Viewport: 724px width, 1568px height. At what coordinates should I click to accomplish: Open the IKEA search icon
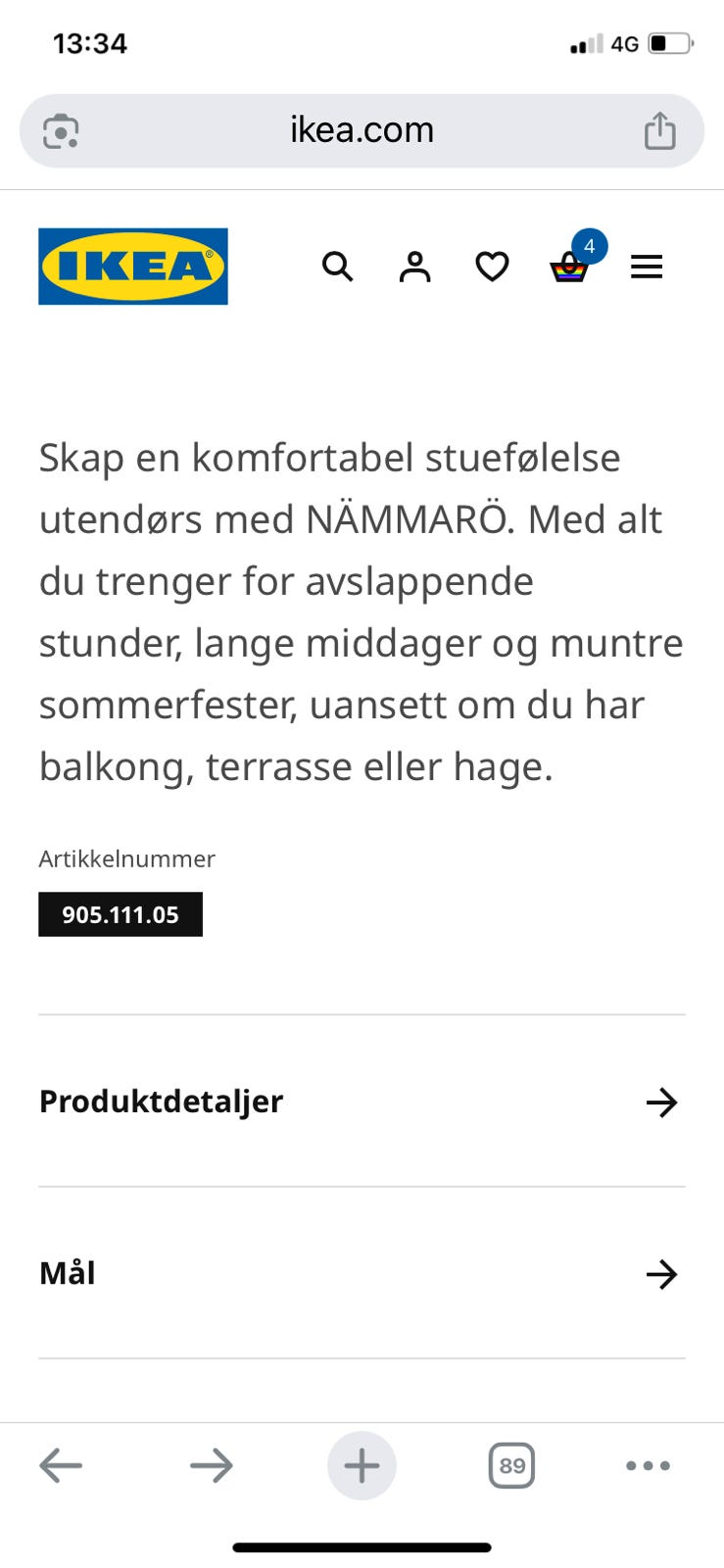(x=337, y=266)
